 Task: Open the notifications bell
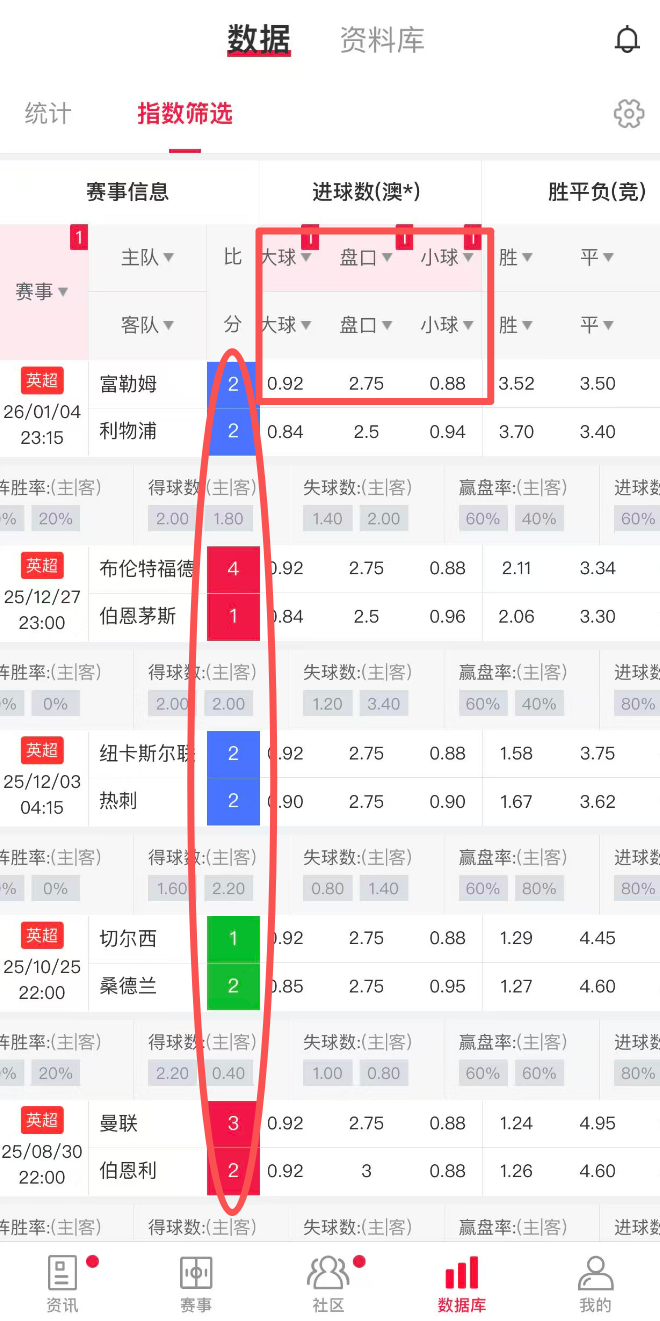[627, 40]
